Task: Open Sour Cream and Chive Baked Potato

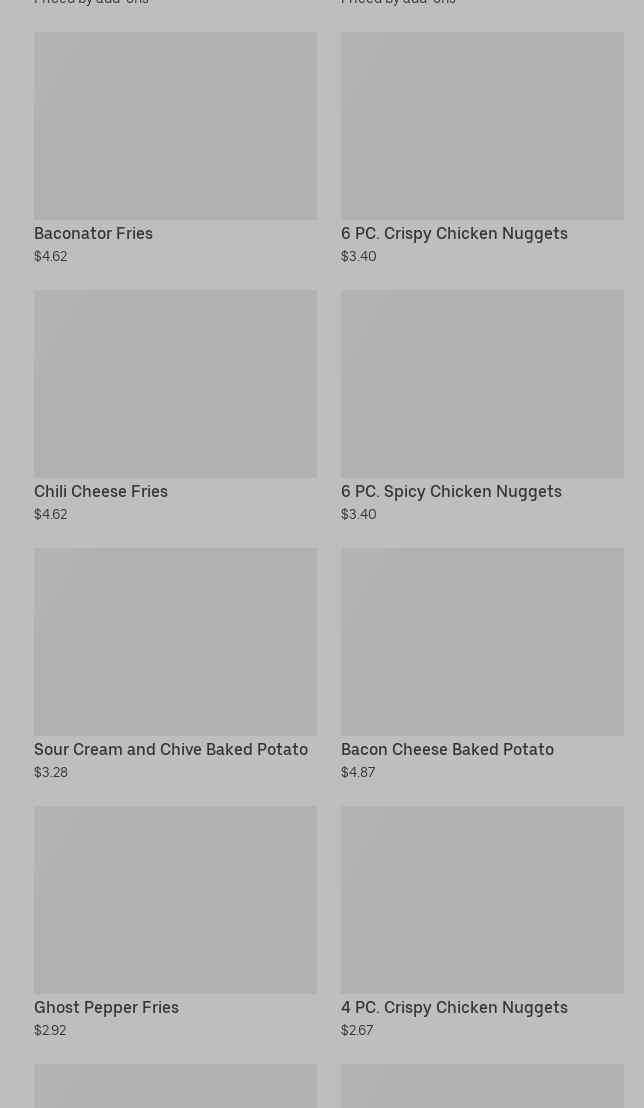Action: [175, 664]
